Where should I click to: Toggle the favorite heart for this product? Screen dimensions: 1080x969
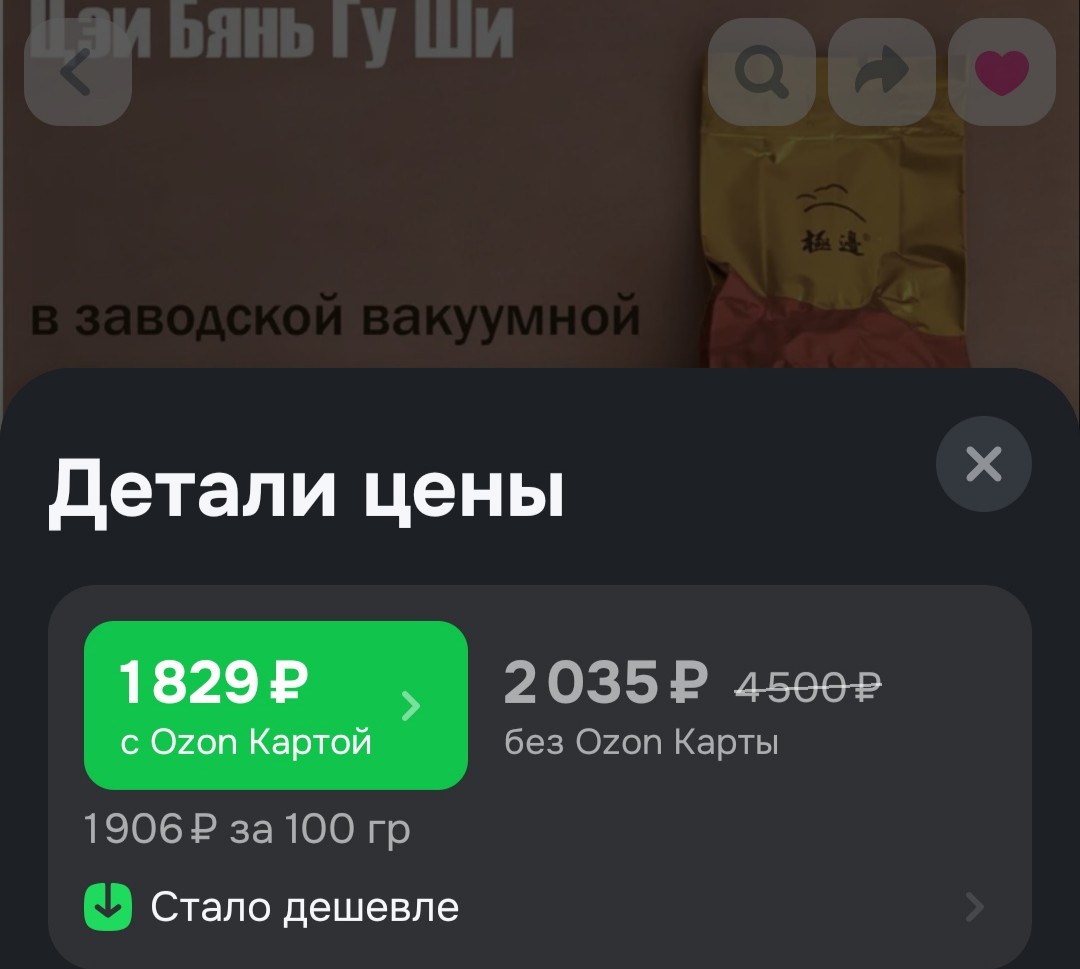tap(1001, 72)
